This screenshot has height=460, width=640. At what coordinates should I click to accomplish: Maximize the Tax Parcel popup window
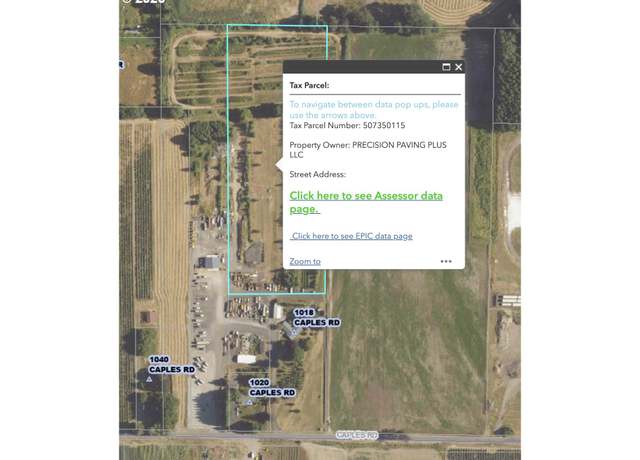[x=446, y=67]
